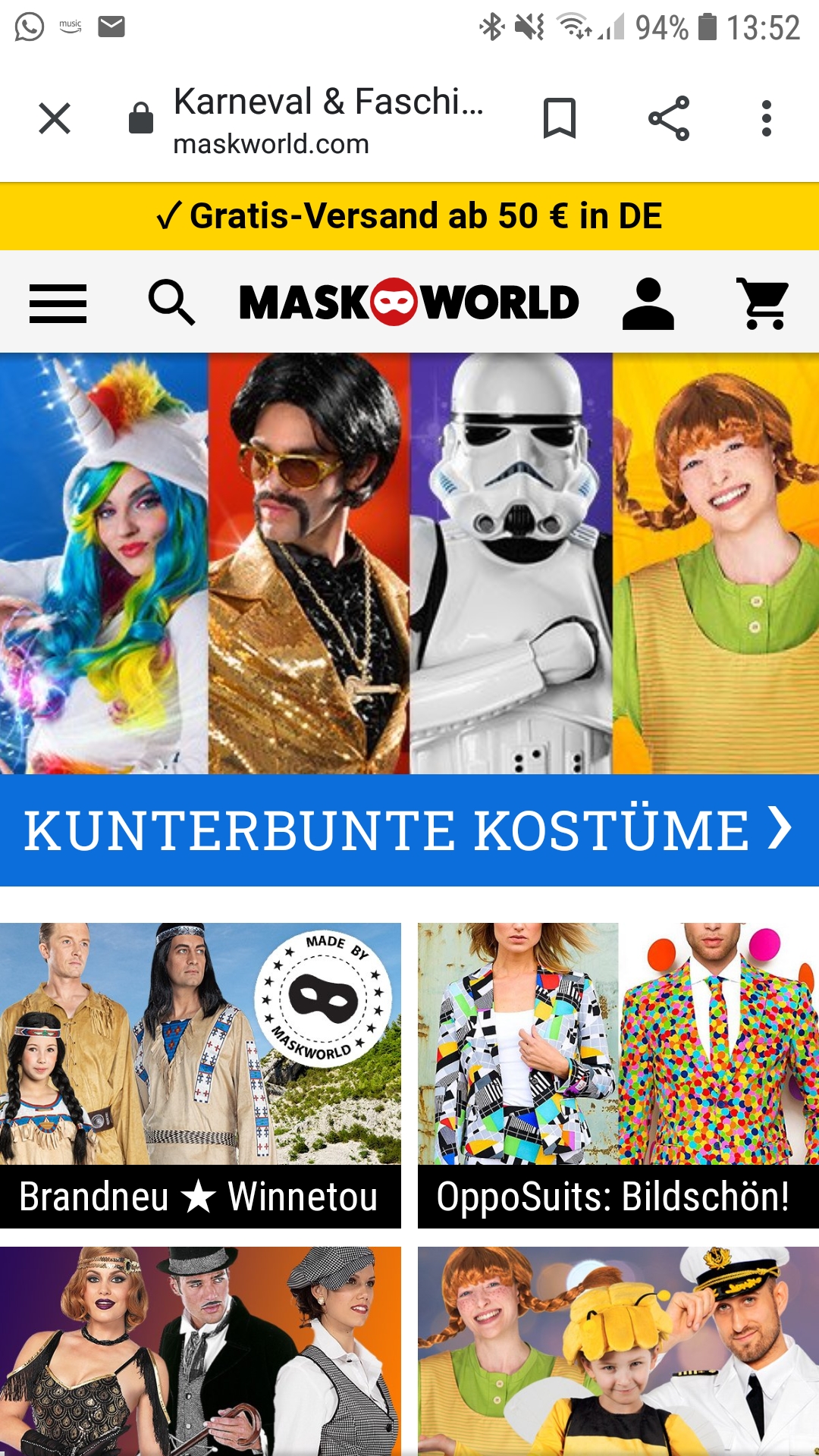
Task: Open the Kunterbunte Kostüme banner
Action: coord(409,830)
